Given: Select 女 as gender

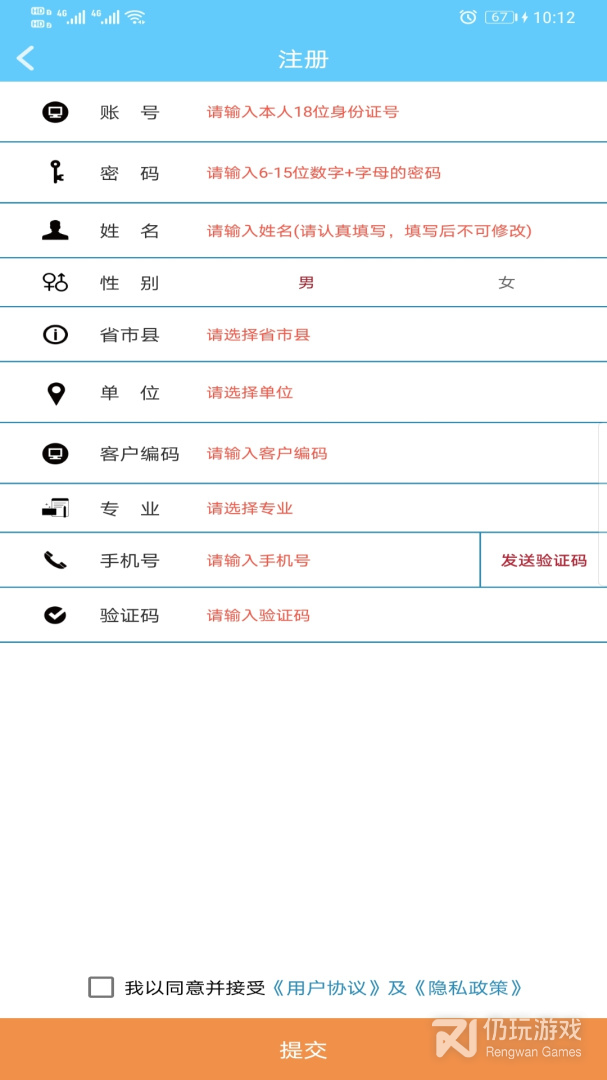Looking at the screenshot, I should (506, 283).
